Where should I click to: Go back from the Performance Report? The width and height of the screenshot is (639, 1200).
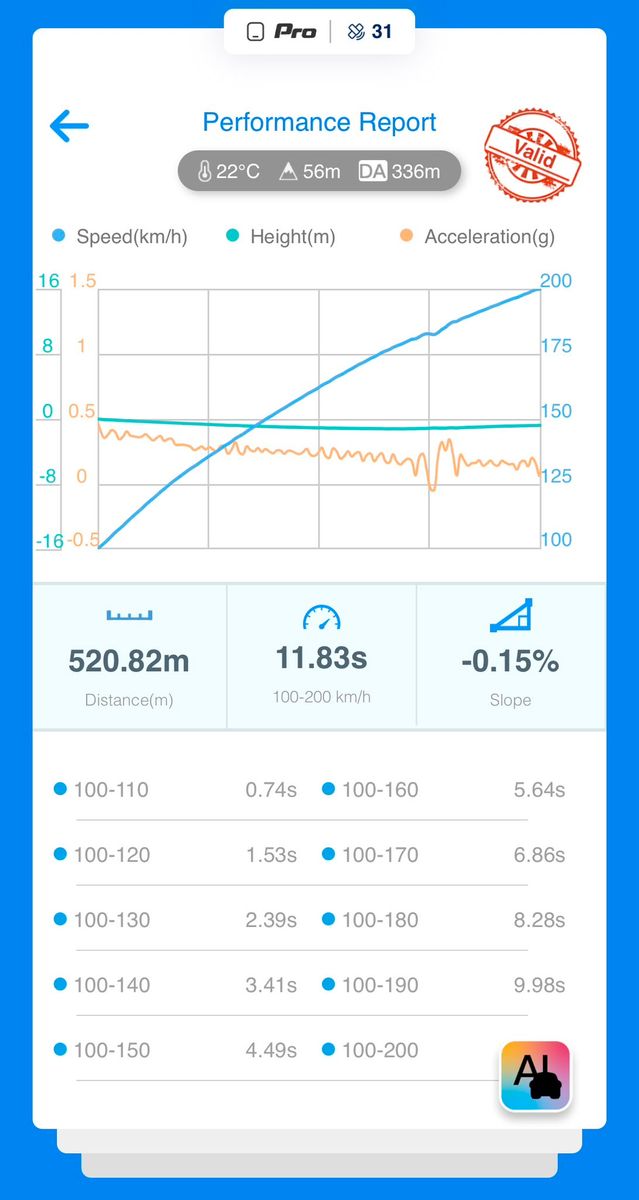pyautogui.click(x=69, y=126)
